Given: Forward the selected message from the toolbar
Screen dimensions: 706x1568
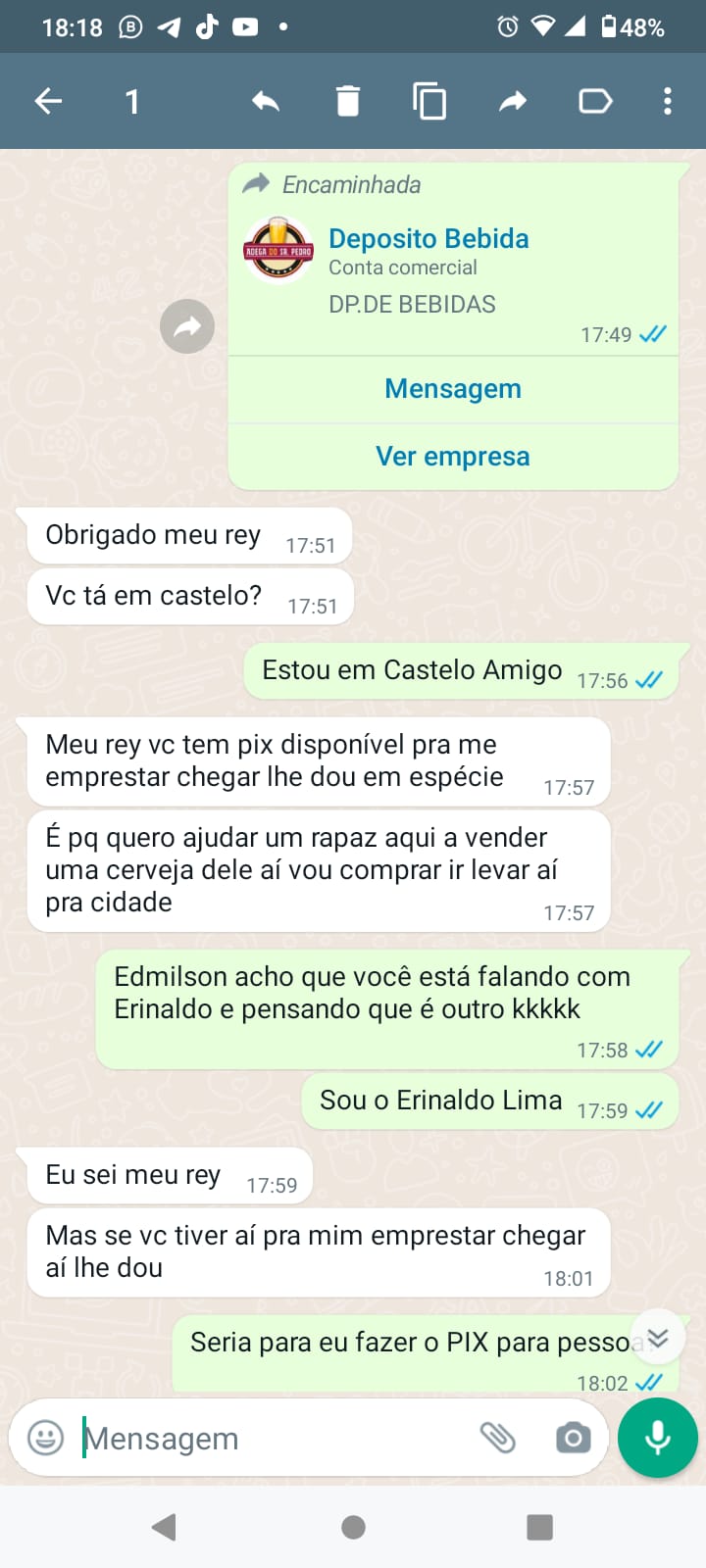Looking at the screenshot, I should [513, 101].
